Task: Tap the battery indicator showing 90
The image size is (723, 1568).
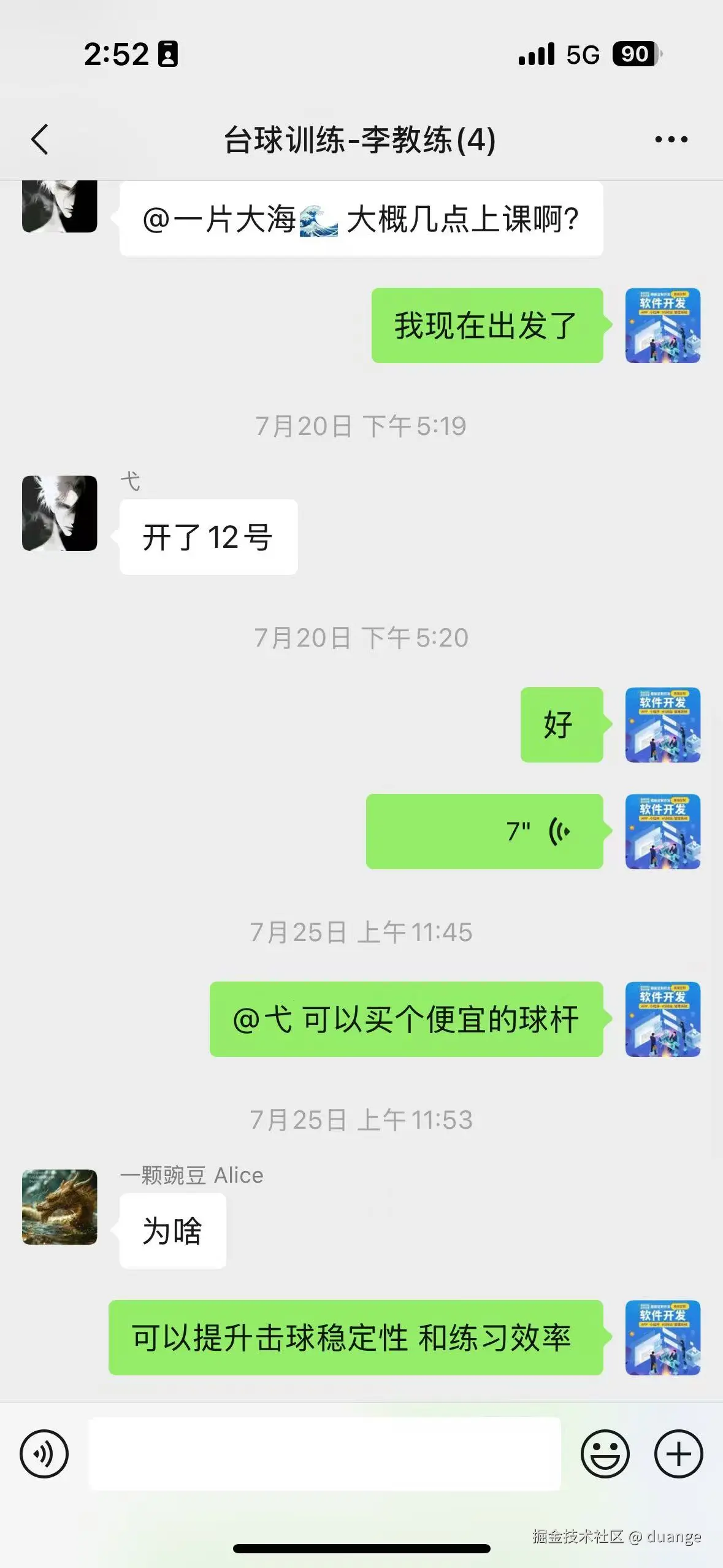Action: (635, 55)
